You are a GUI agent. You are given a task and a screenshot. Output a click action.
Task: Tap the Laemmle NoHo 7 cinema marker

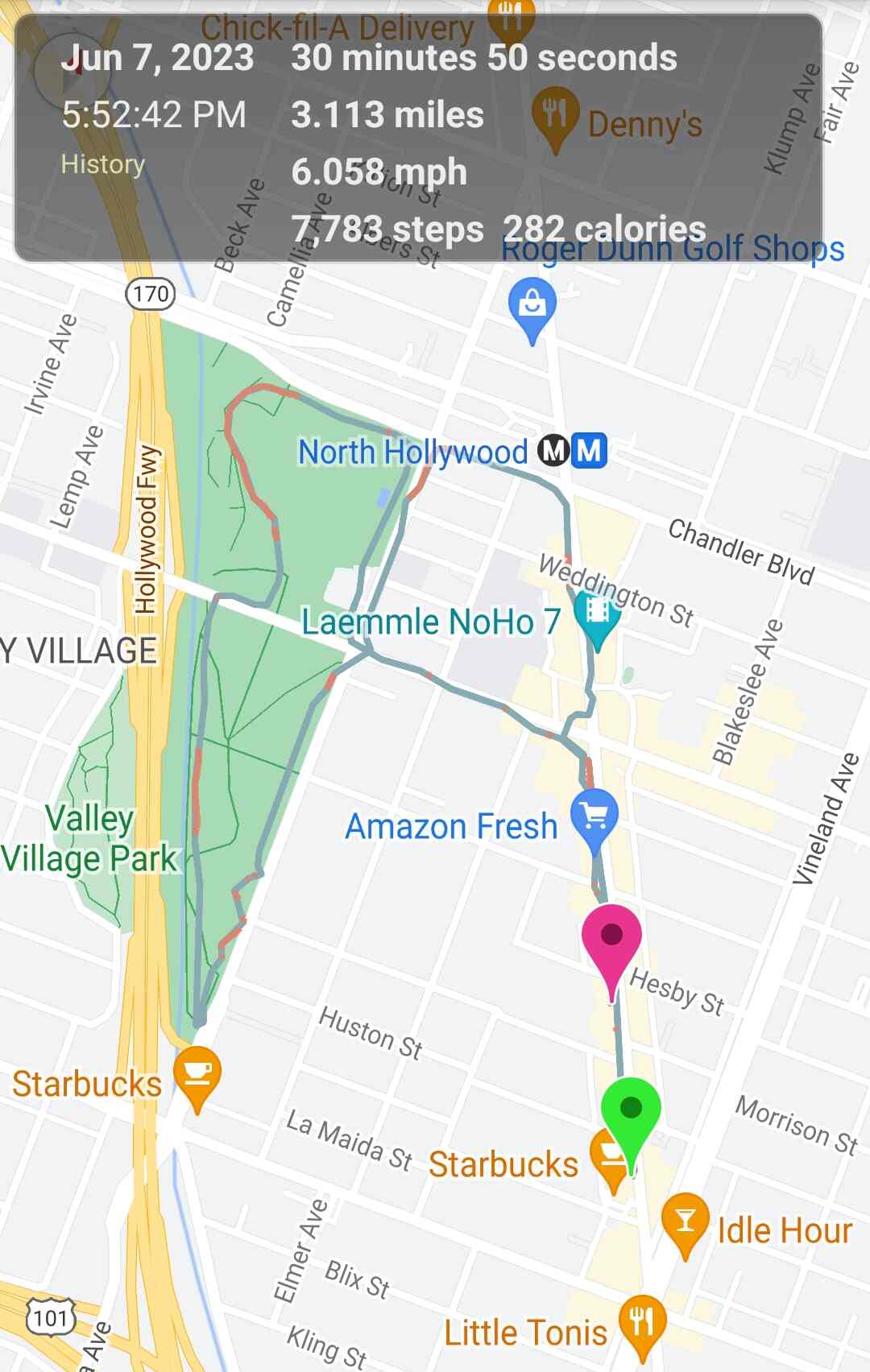pyautogui.click(x=597, y=616)
